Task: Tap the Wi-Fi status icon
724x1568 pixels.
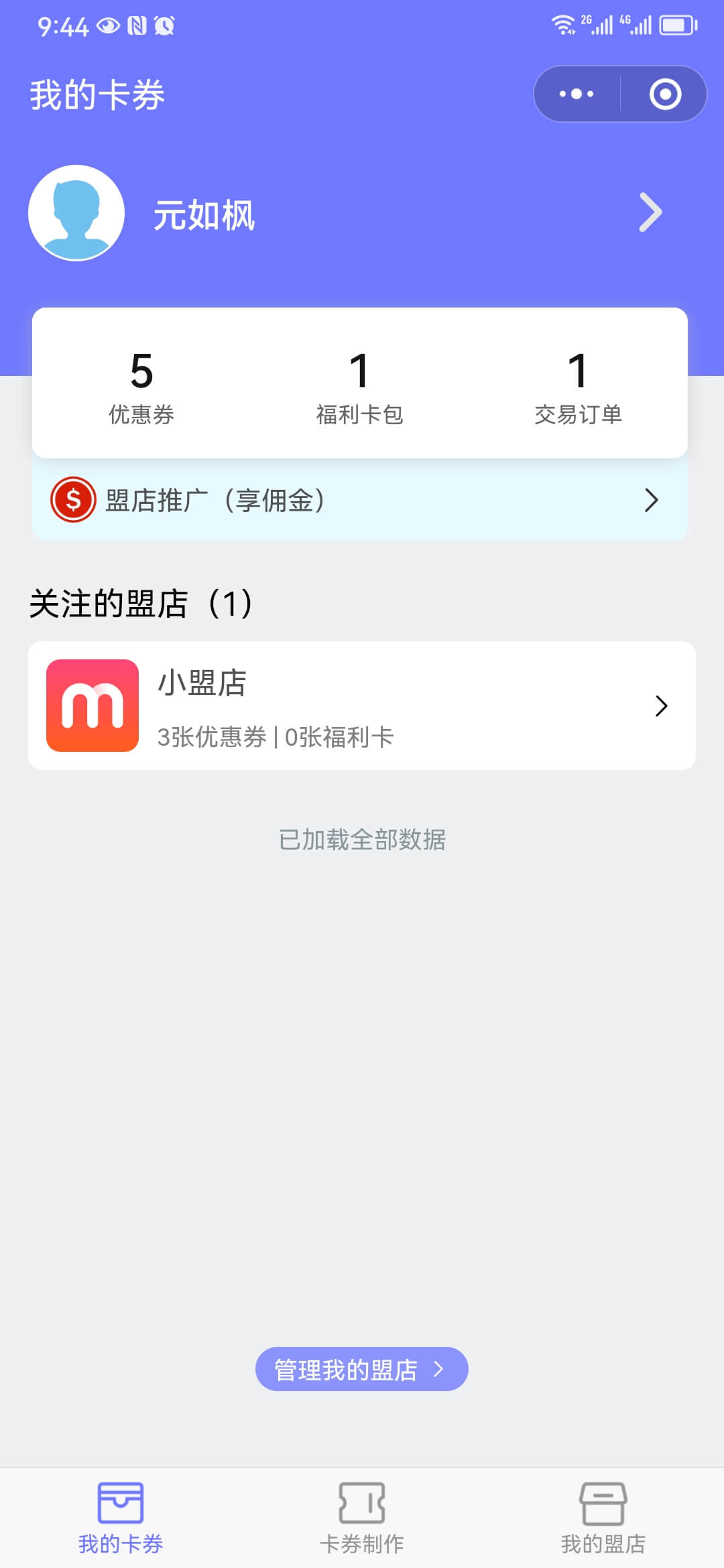Action: [x=563, y=24]
